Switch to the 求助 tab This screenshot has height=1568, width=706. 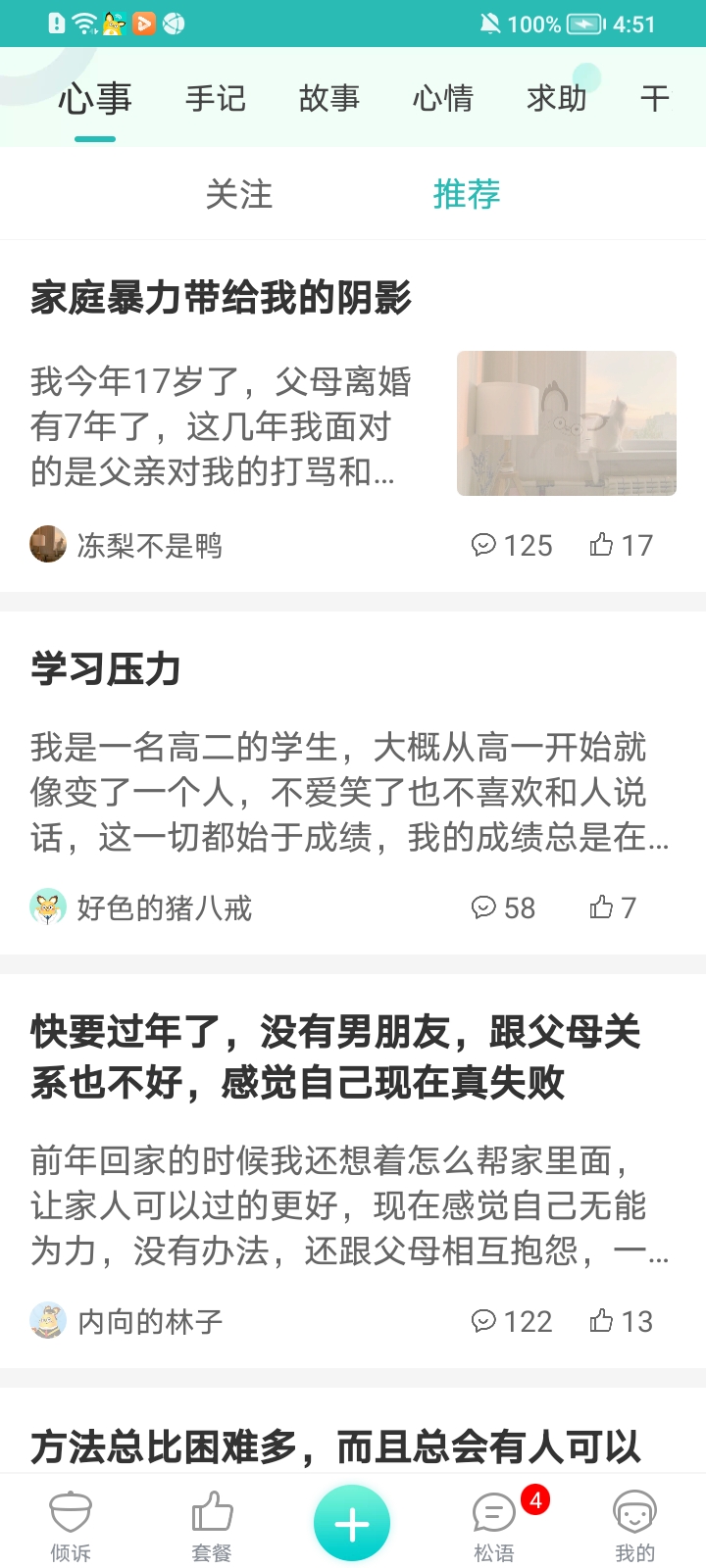(x=554, y=98)
